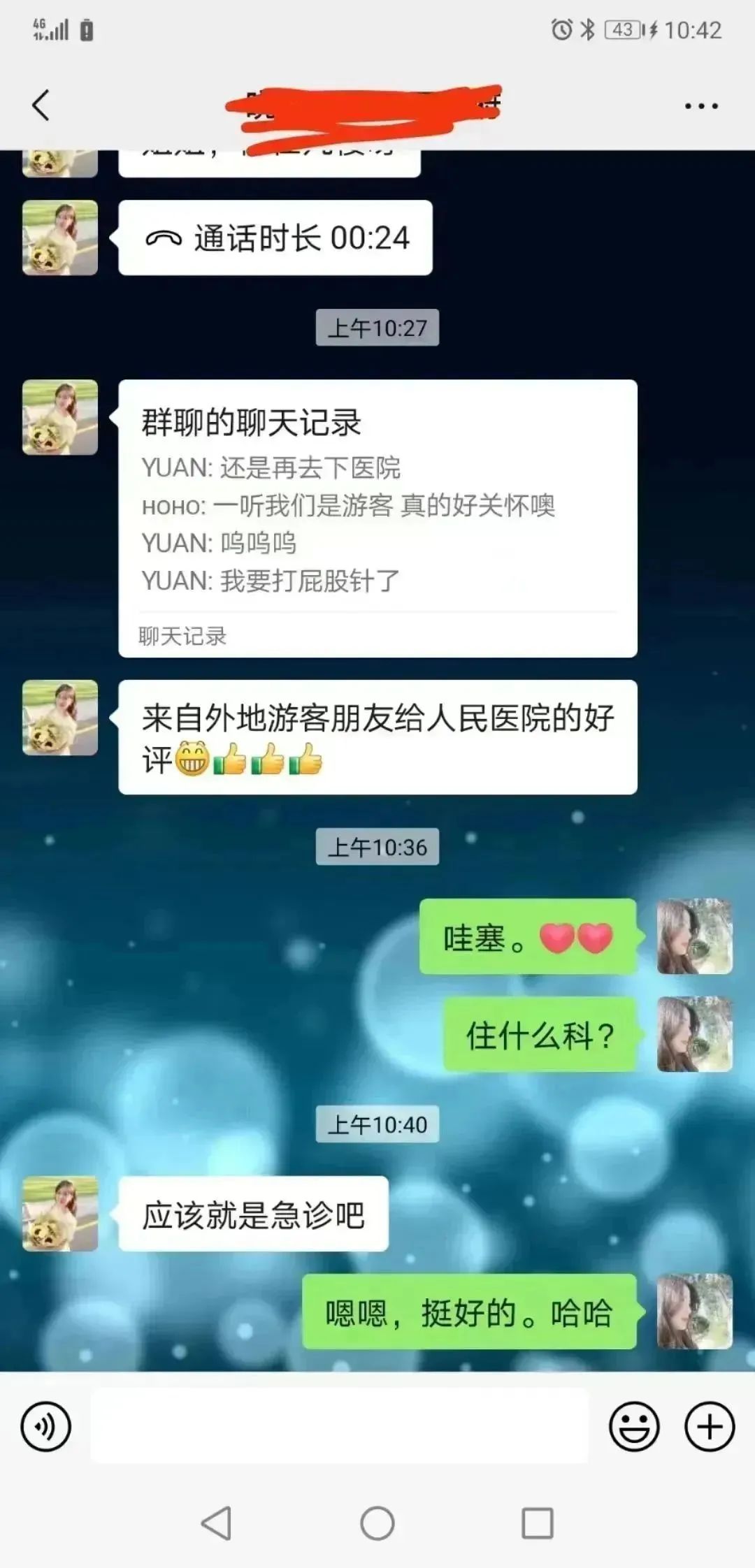The height and width of the screenshot is (1568, 755).
Task: Switch to voice message input
Action: [46, 1426]
